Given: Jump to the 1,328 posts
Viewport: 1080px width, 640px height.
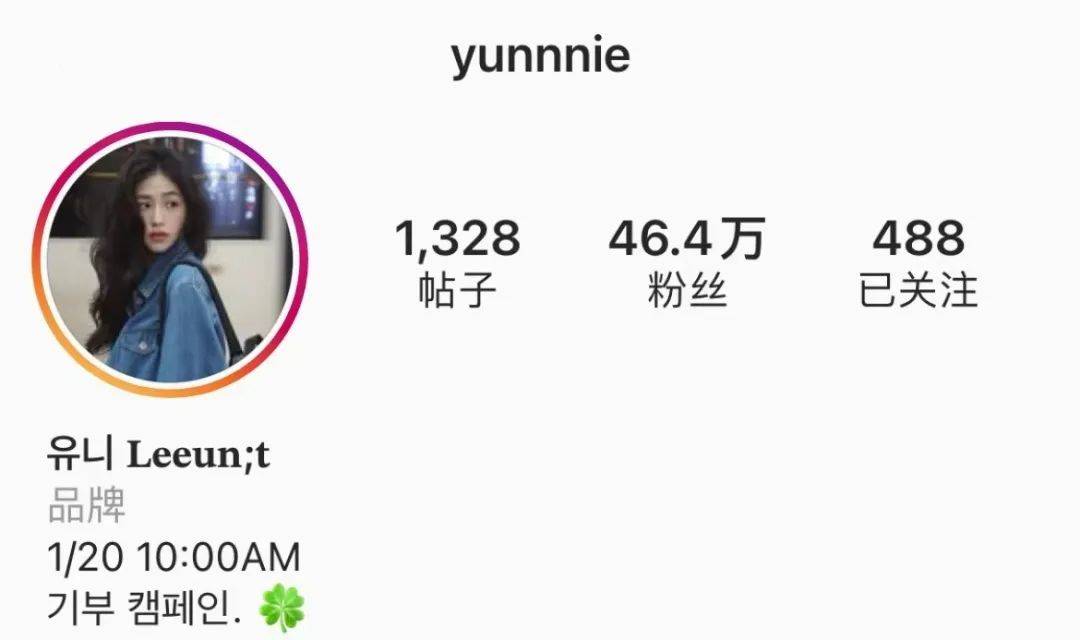Looking at the screenshot, I should pos(457,262).
